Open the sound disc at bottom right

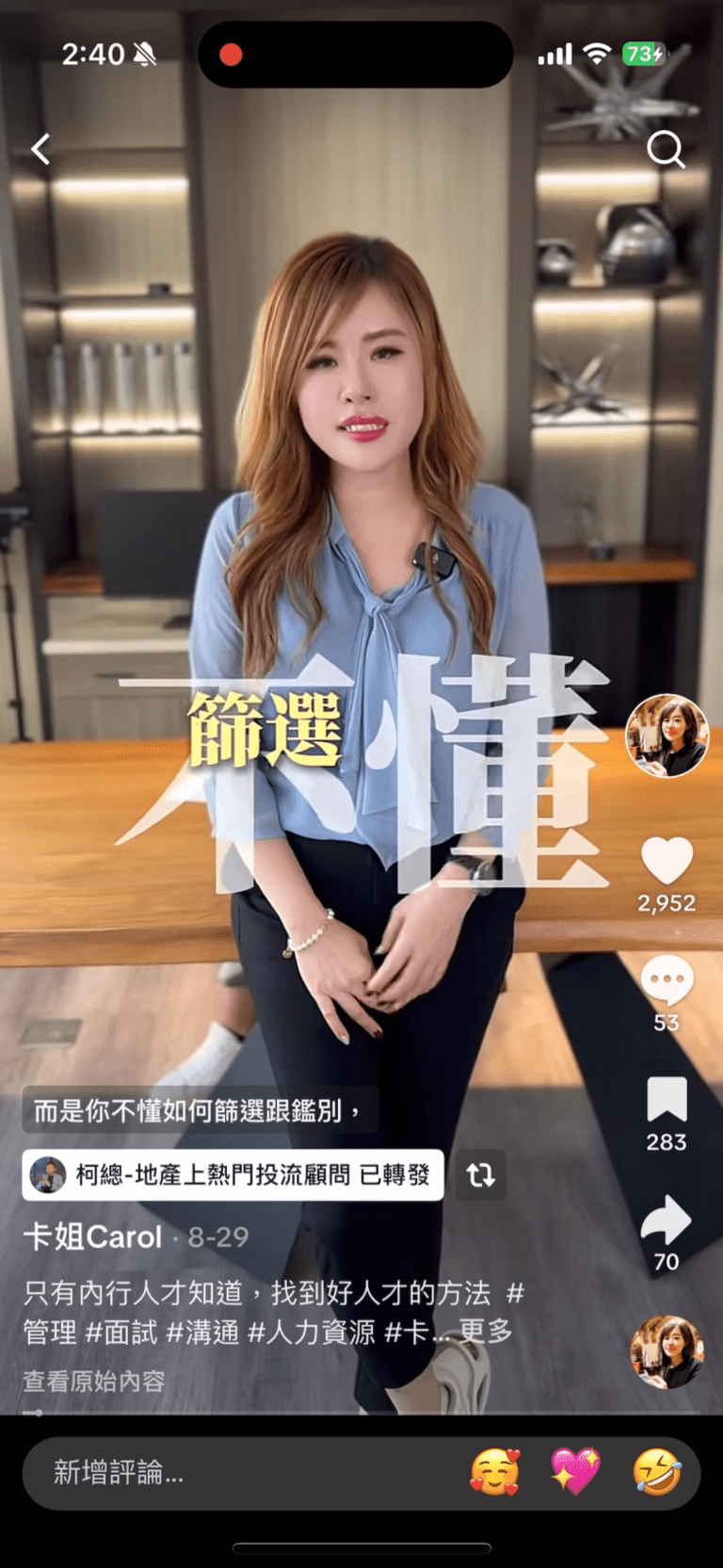[667, 1351]
